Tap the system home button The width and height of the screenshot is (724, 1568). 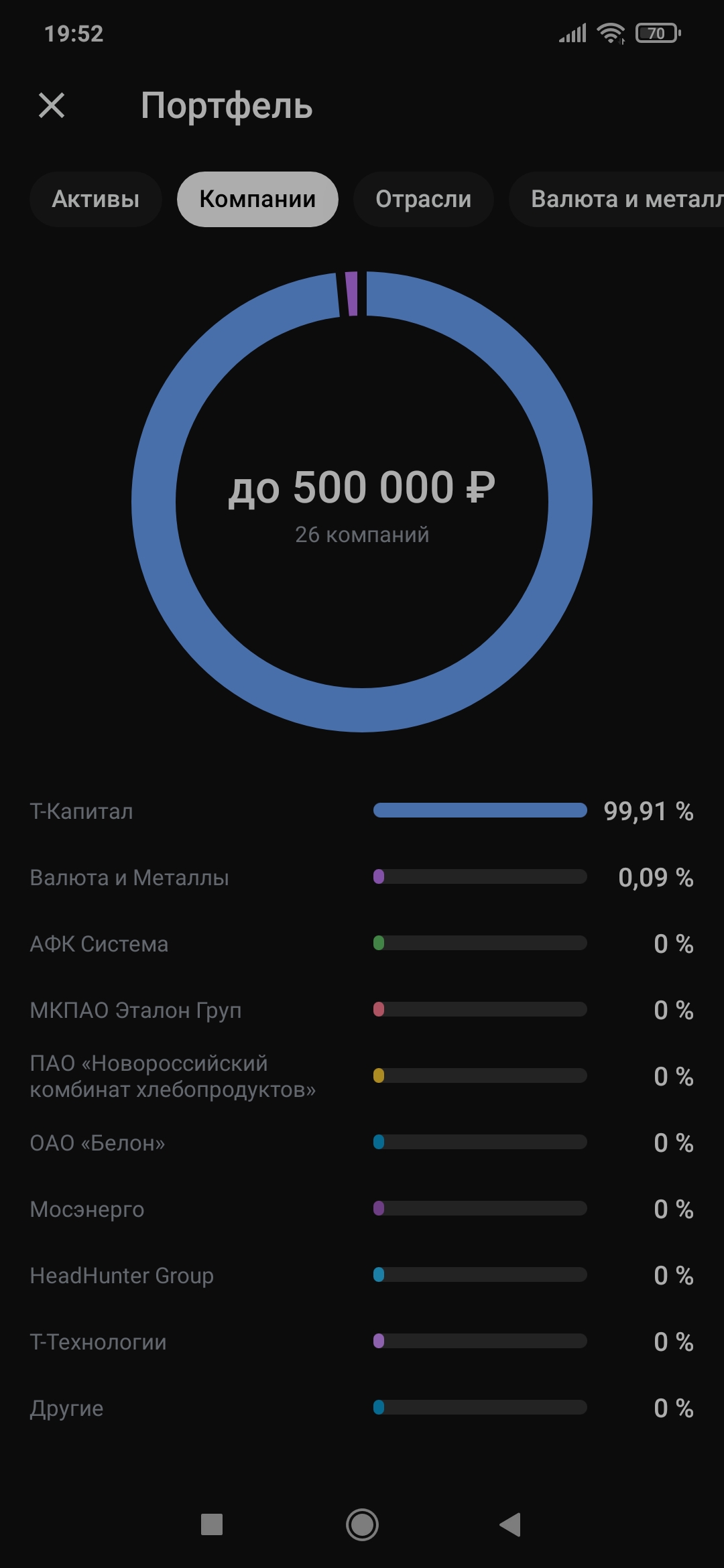point(362,1524)
